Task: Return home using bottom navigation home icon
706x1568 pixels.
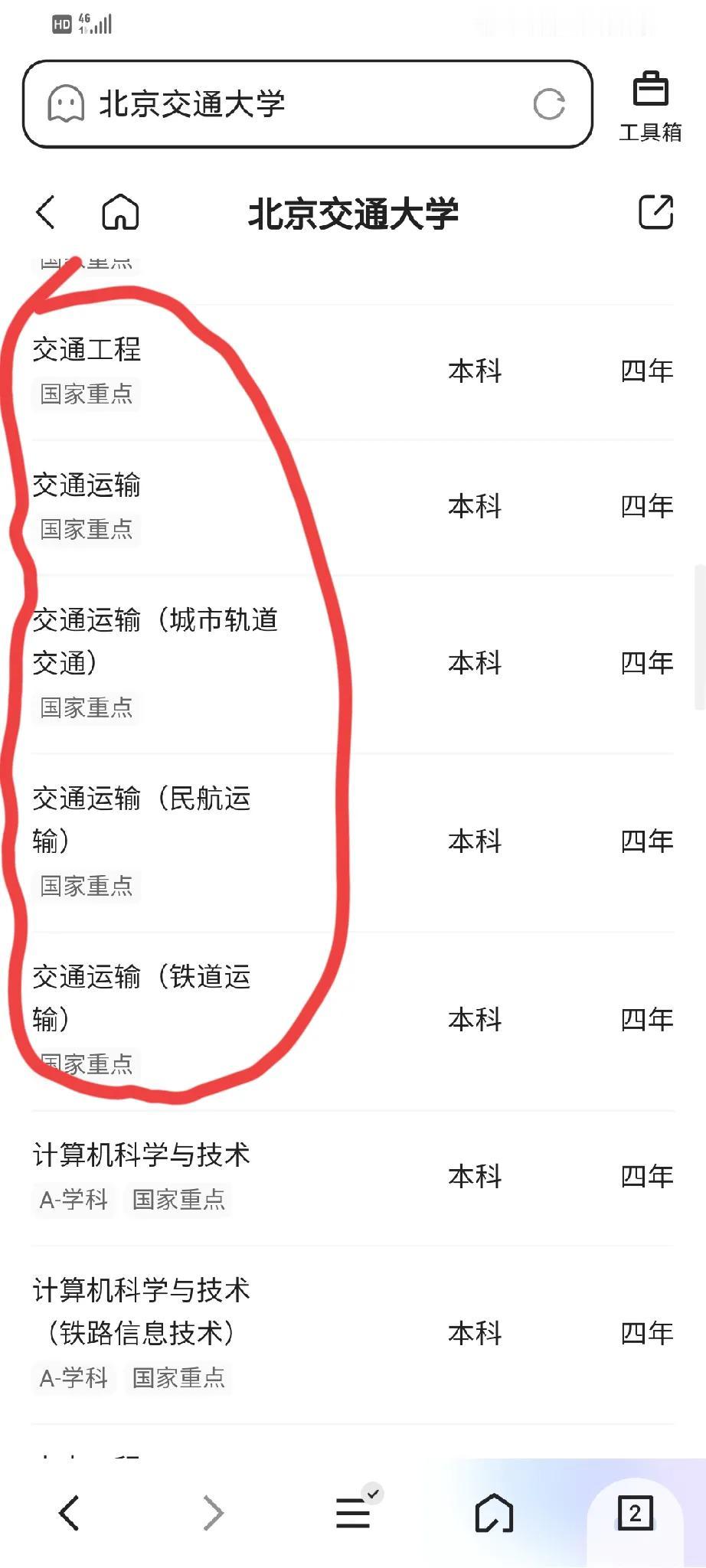Action: pyautogui.click(x=492, y=1512)
